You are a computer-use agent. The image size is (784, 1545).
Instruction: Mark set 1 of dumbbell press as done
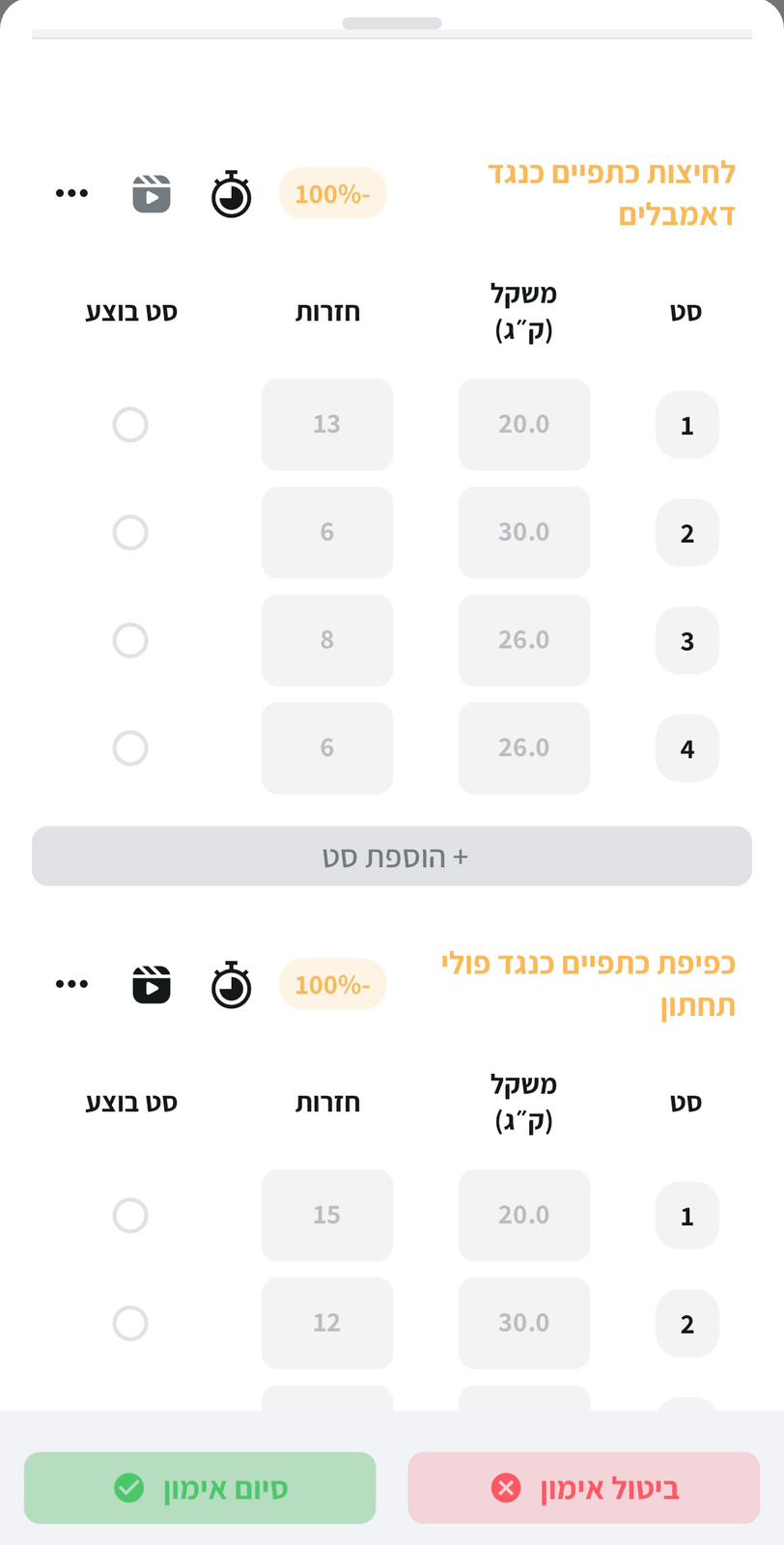[130, 425]
